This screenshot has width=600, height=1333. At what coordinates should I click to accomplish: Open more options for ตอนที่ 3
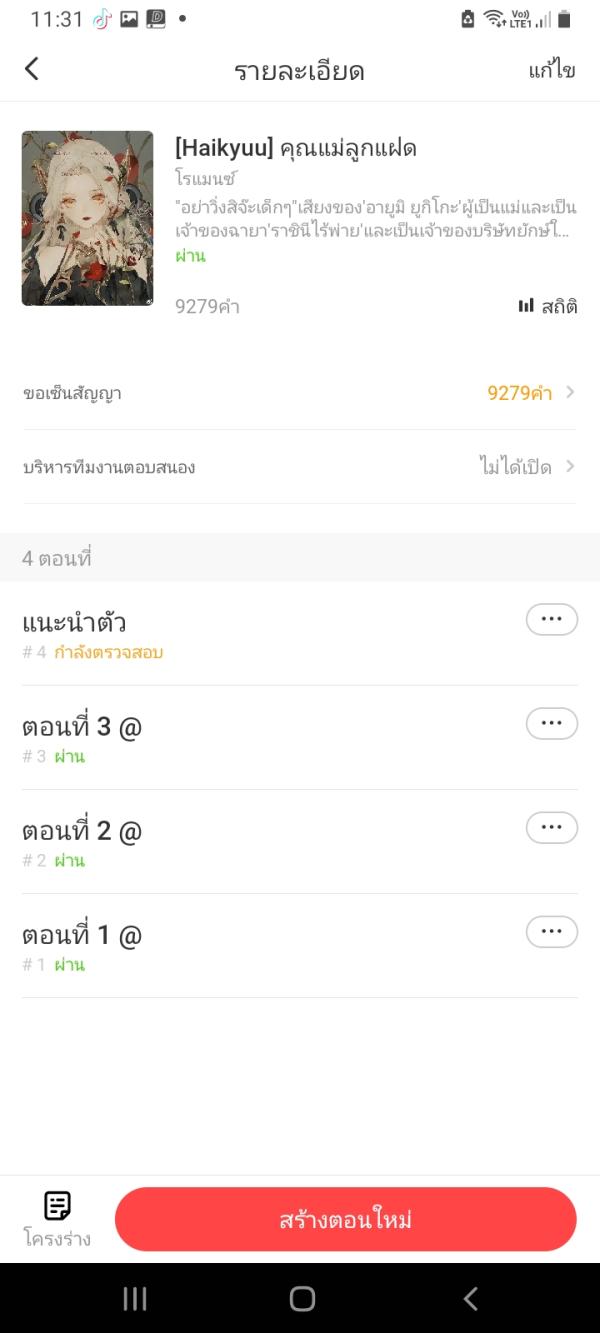pos(551,723)
